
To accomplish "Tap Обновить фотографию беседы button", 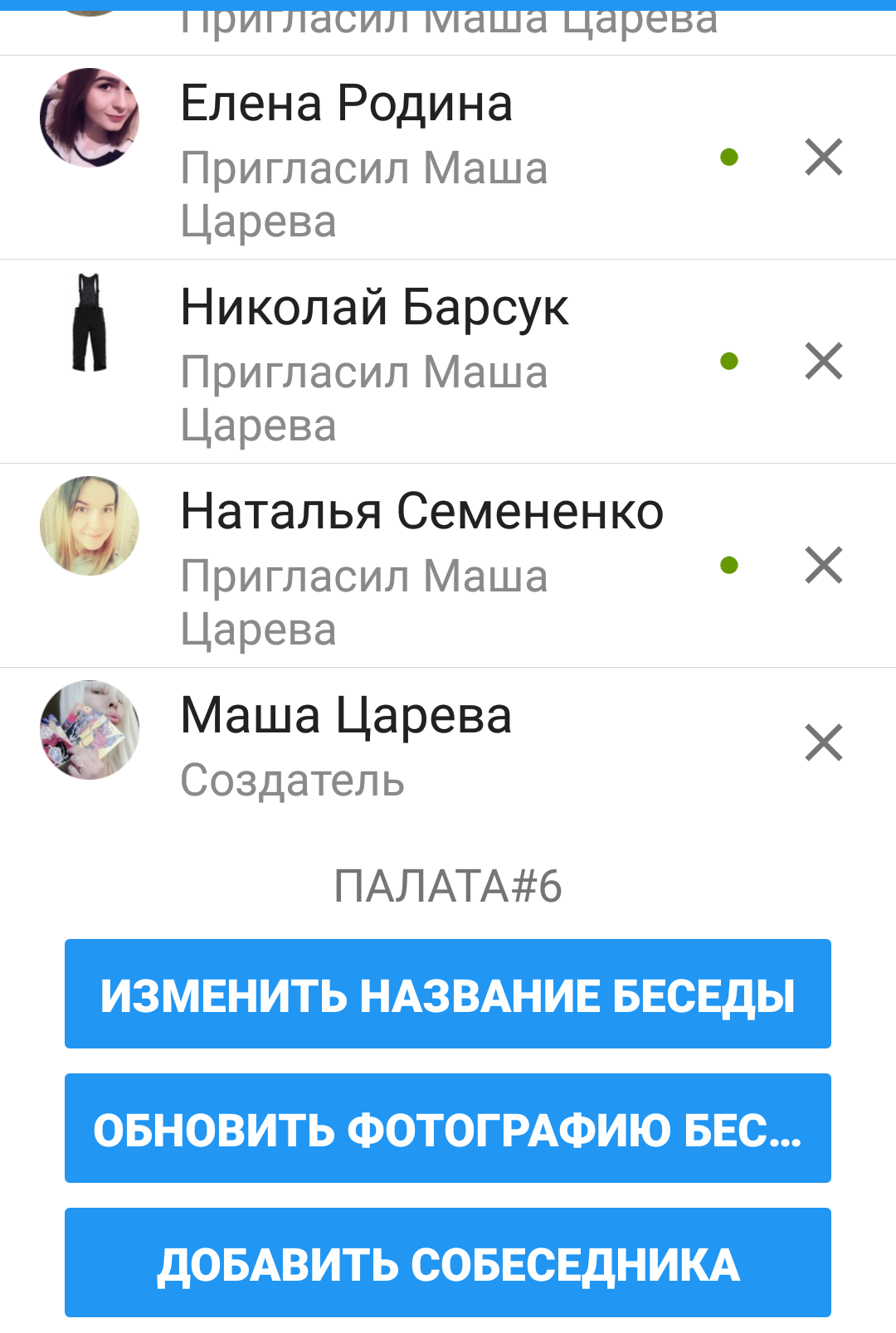I will click(x=448, y=1128).
